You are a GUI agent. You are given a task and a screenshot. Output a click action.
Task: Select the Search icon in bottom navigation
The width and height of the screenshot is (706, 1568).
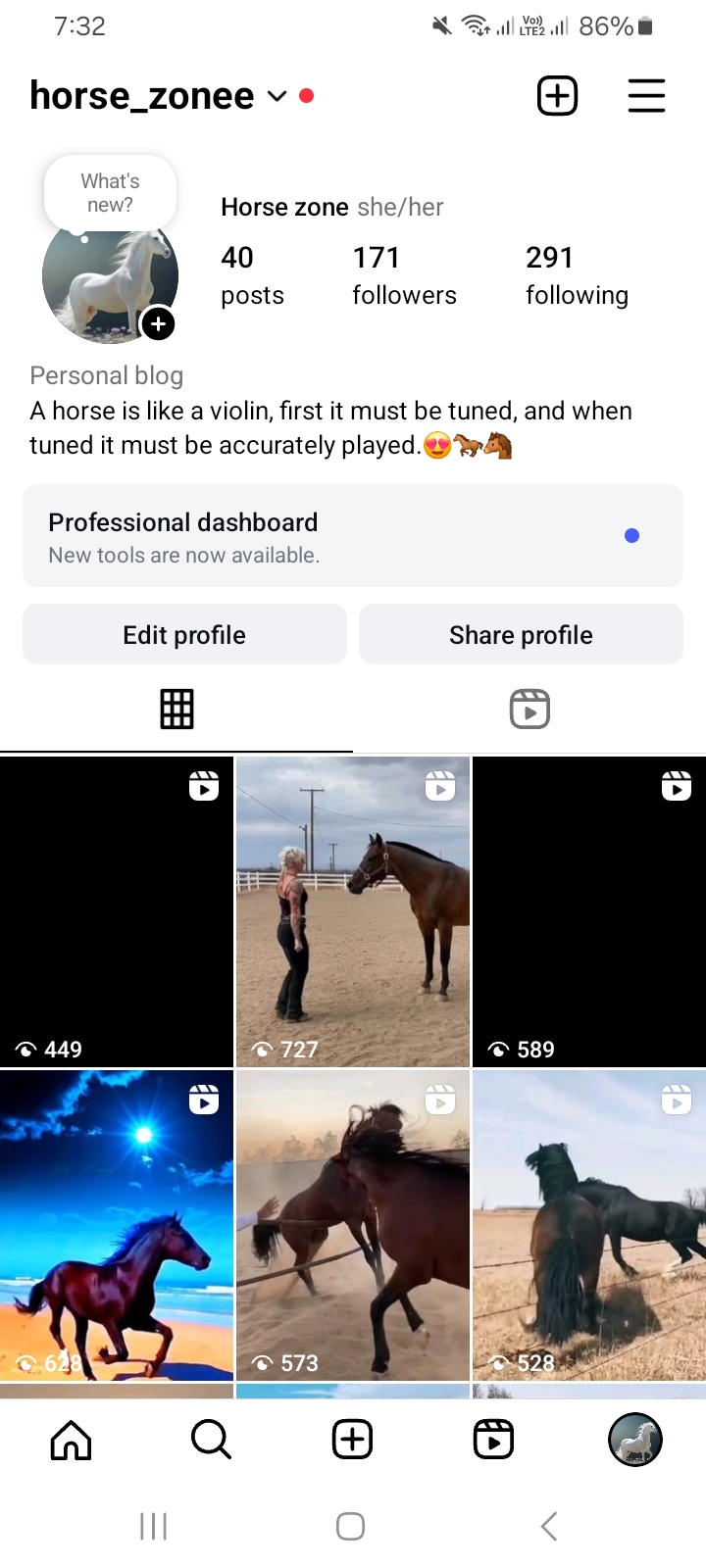211,1439
